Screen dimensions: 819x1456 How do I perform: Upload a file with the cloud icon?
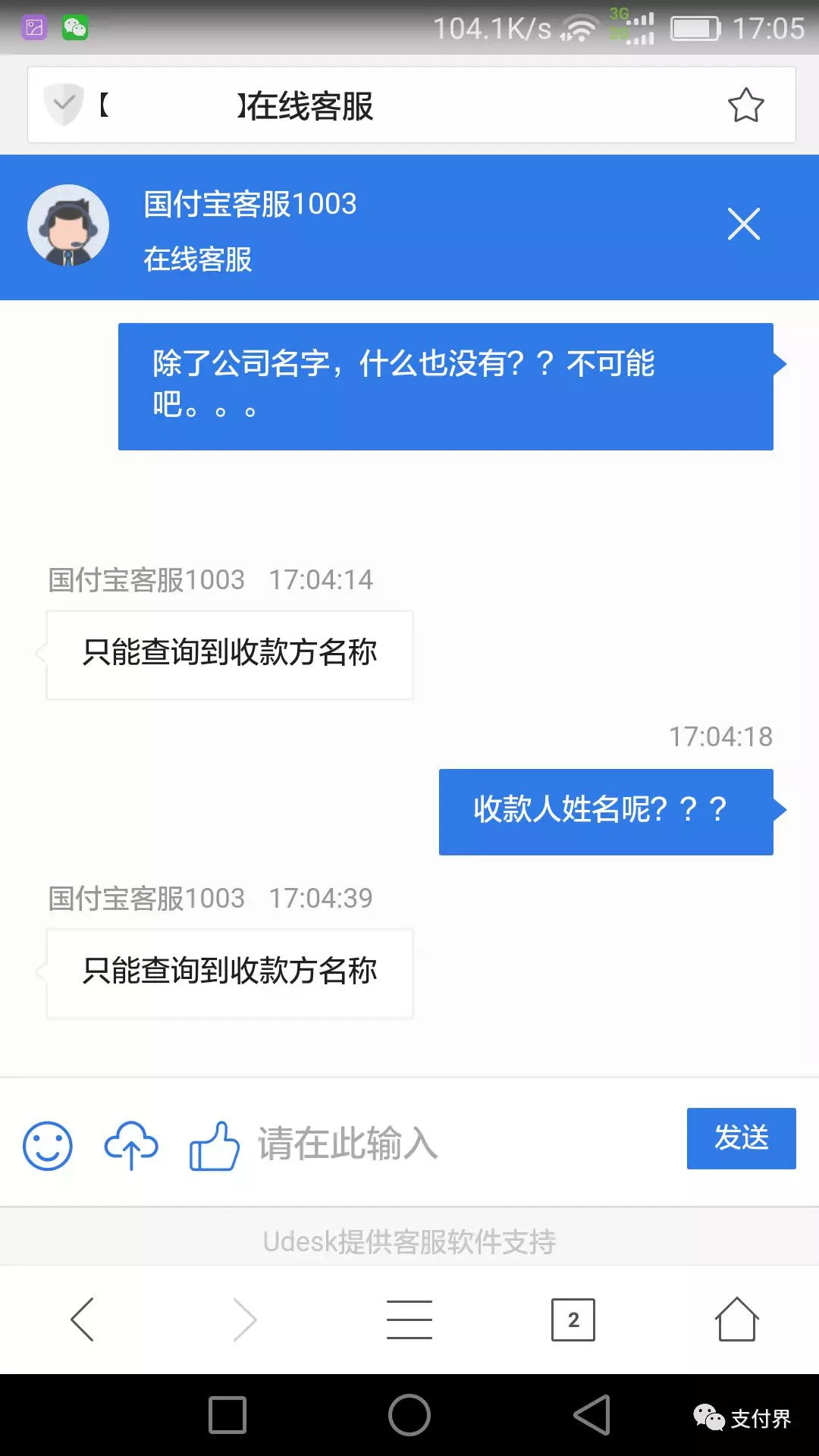point(131,1145)
